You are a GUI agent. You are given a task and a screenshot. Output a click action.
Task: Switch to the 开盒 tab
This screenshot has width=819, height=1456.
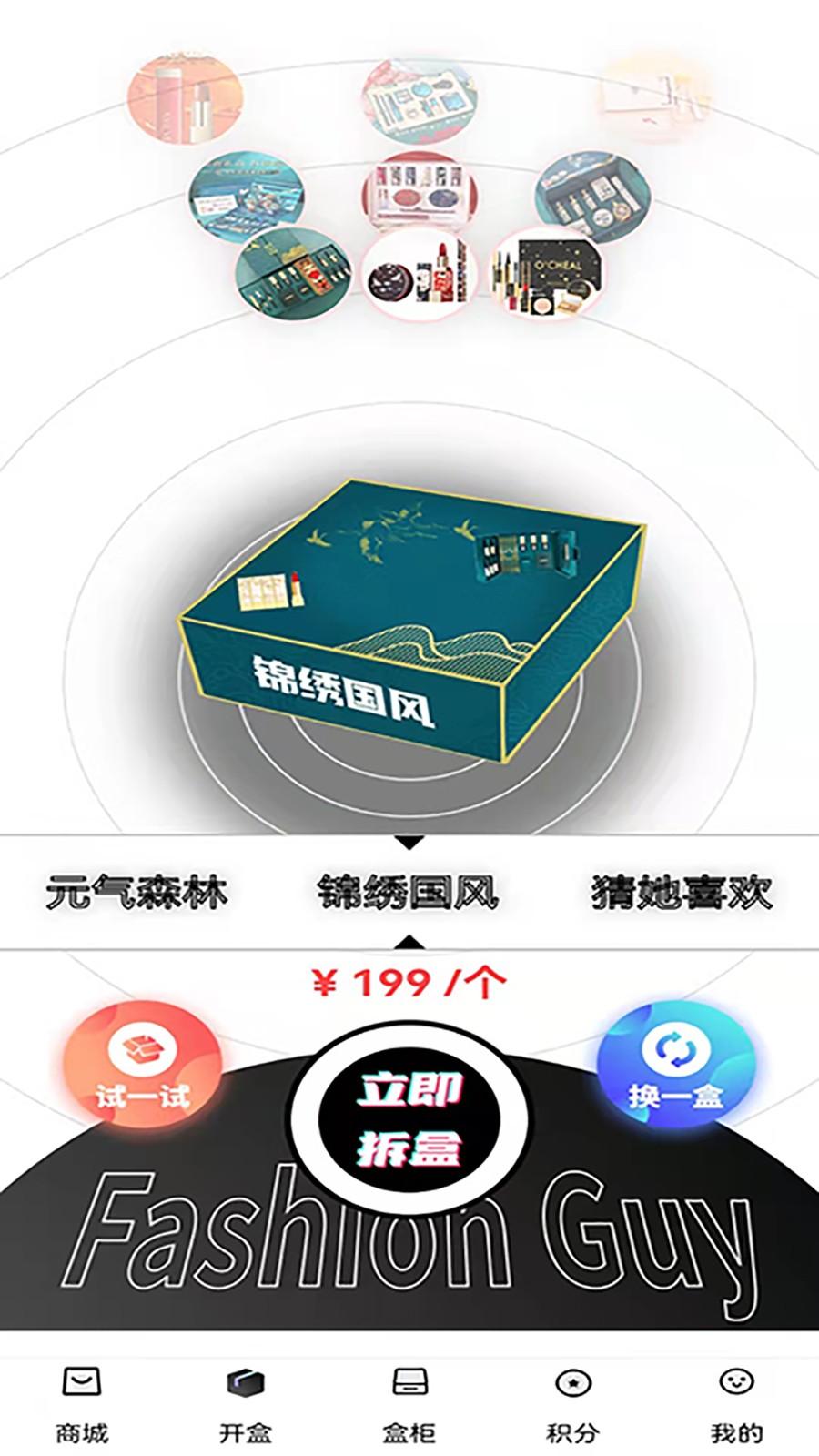(246, 1405)
